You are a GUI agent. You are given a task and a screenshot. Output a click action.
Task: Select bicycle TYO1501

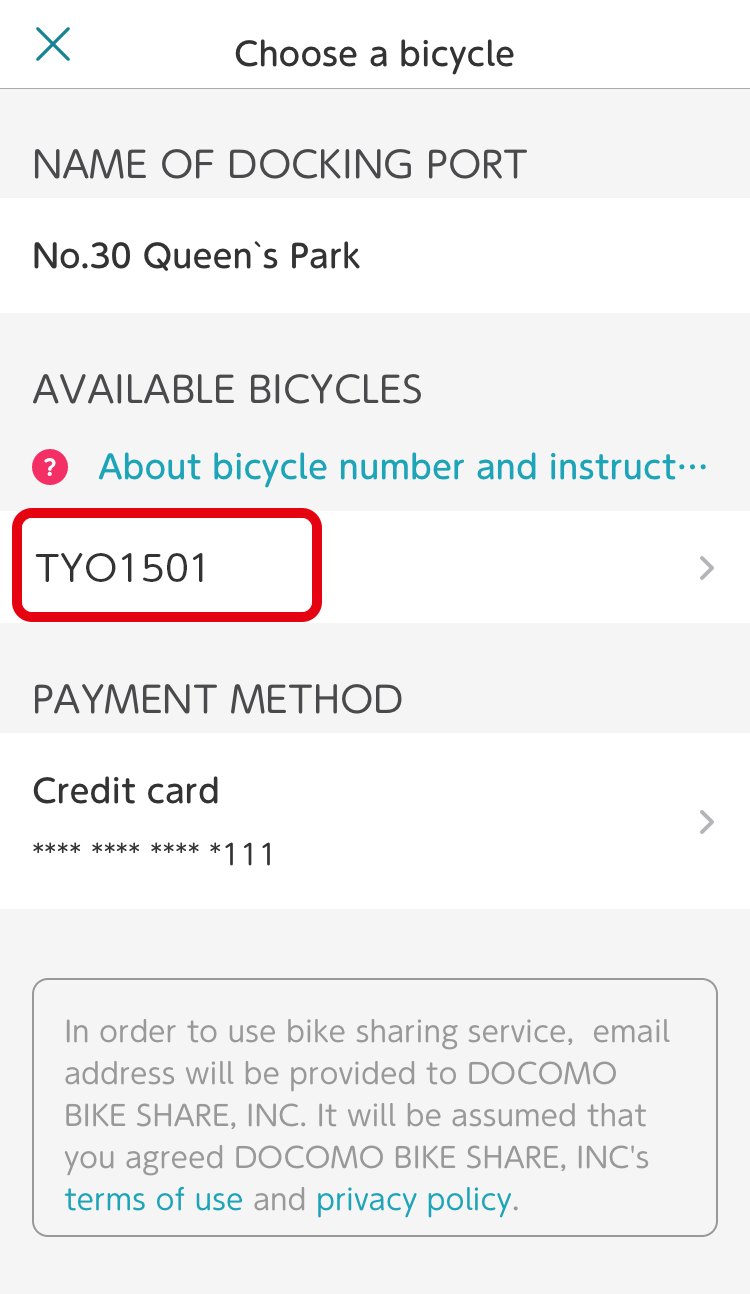coord(375,567)
